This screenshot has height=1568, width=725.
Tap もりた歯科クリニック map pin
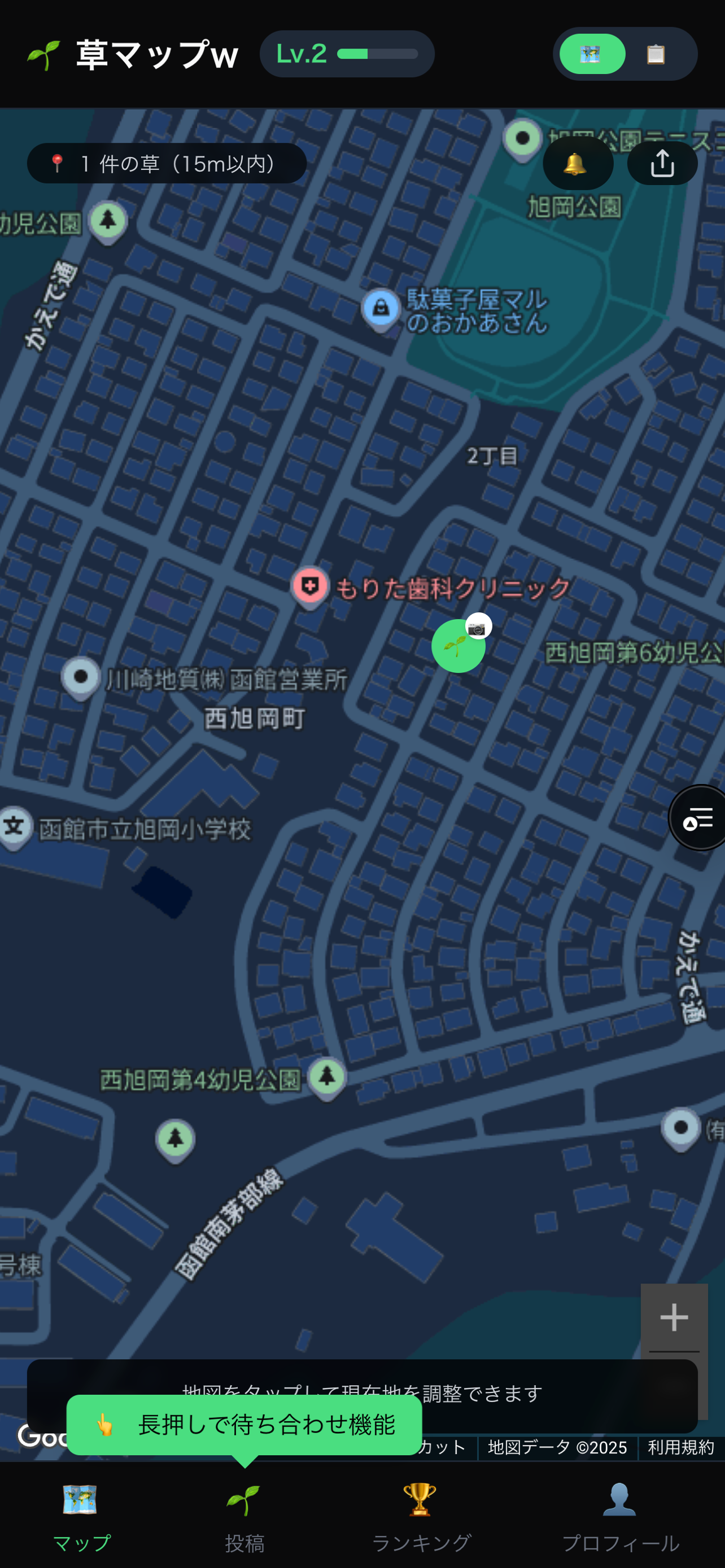pos(311,585)
